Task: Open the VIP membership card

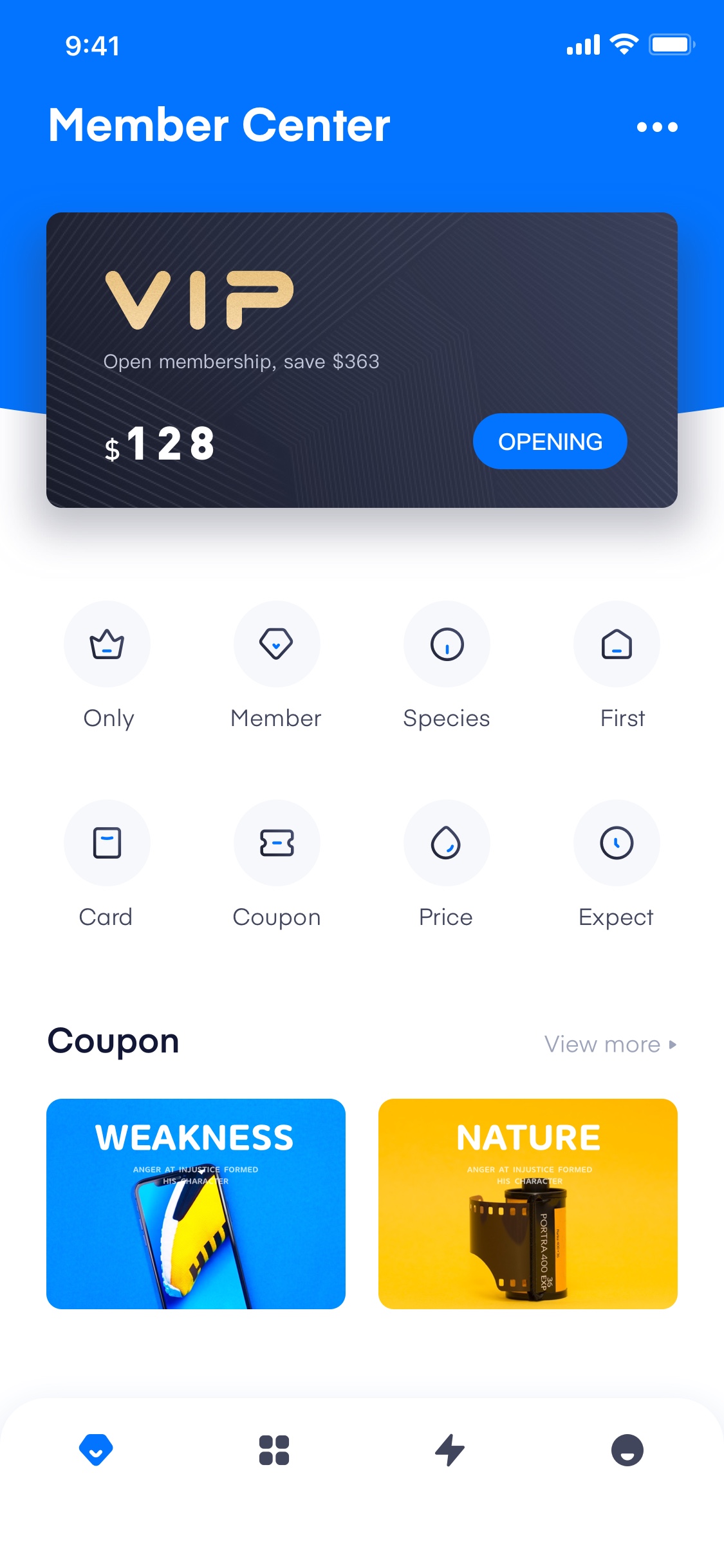Action: coord(362,360)
